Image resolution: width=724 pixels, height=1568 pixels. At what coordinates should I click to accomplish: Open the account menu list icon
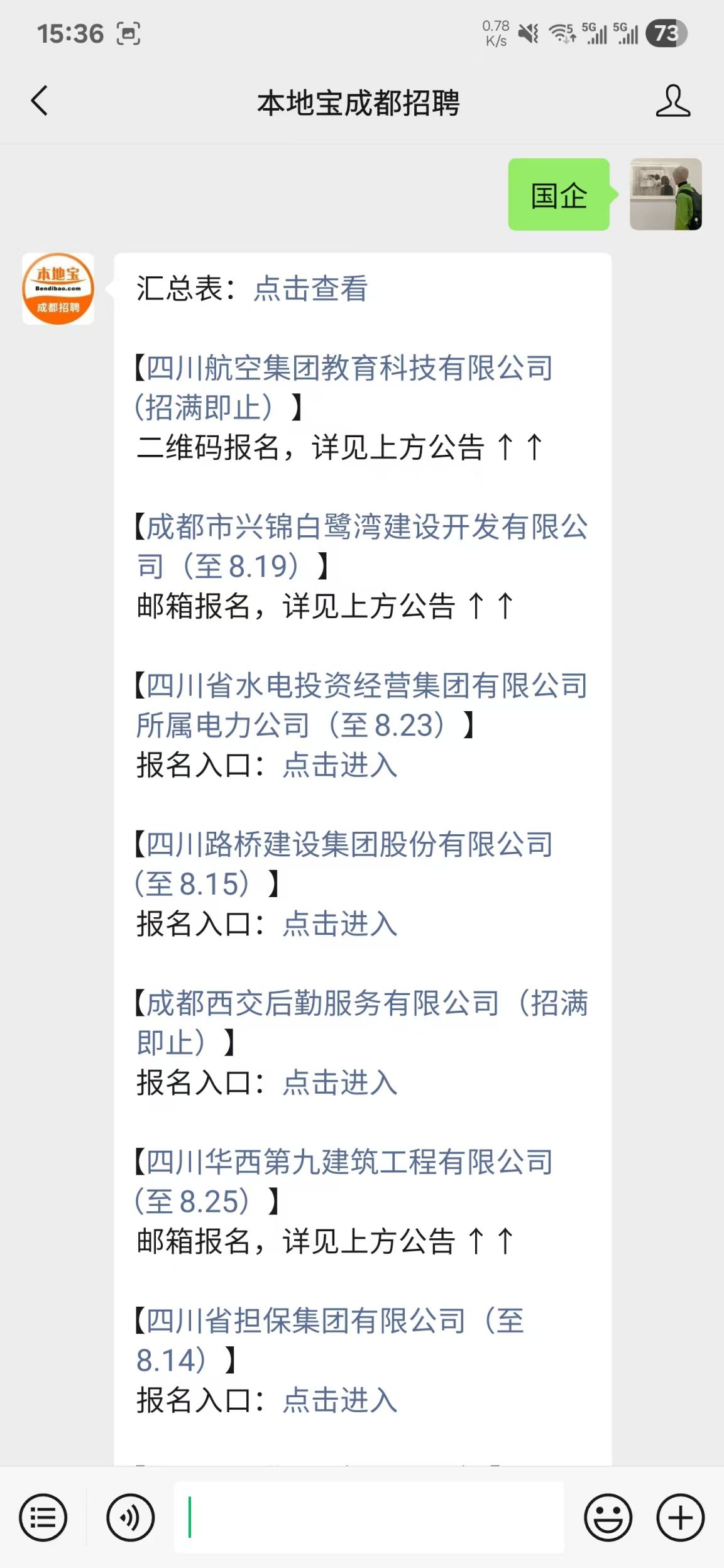coord(43,1518)
